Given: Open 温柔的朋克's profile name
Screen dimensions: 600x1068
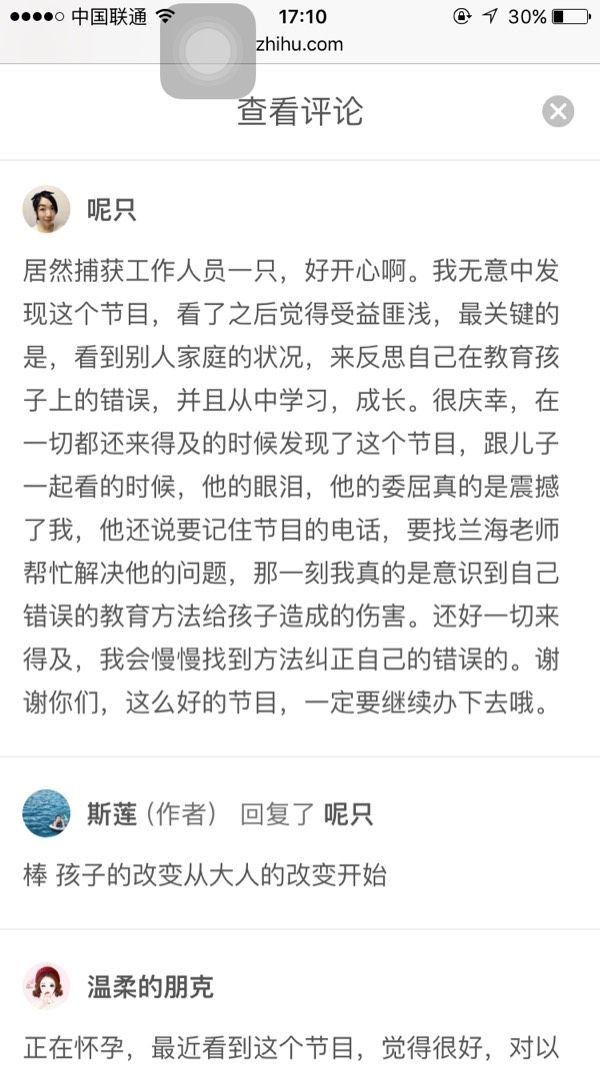Looking at the screenshot, I should [x=150, y=987].
